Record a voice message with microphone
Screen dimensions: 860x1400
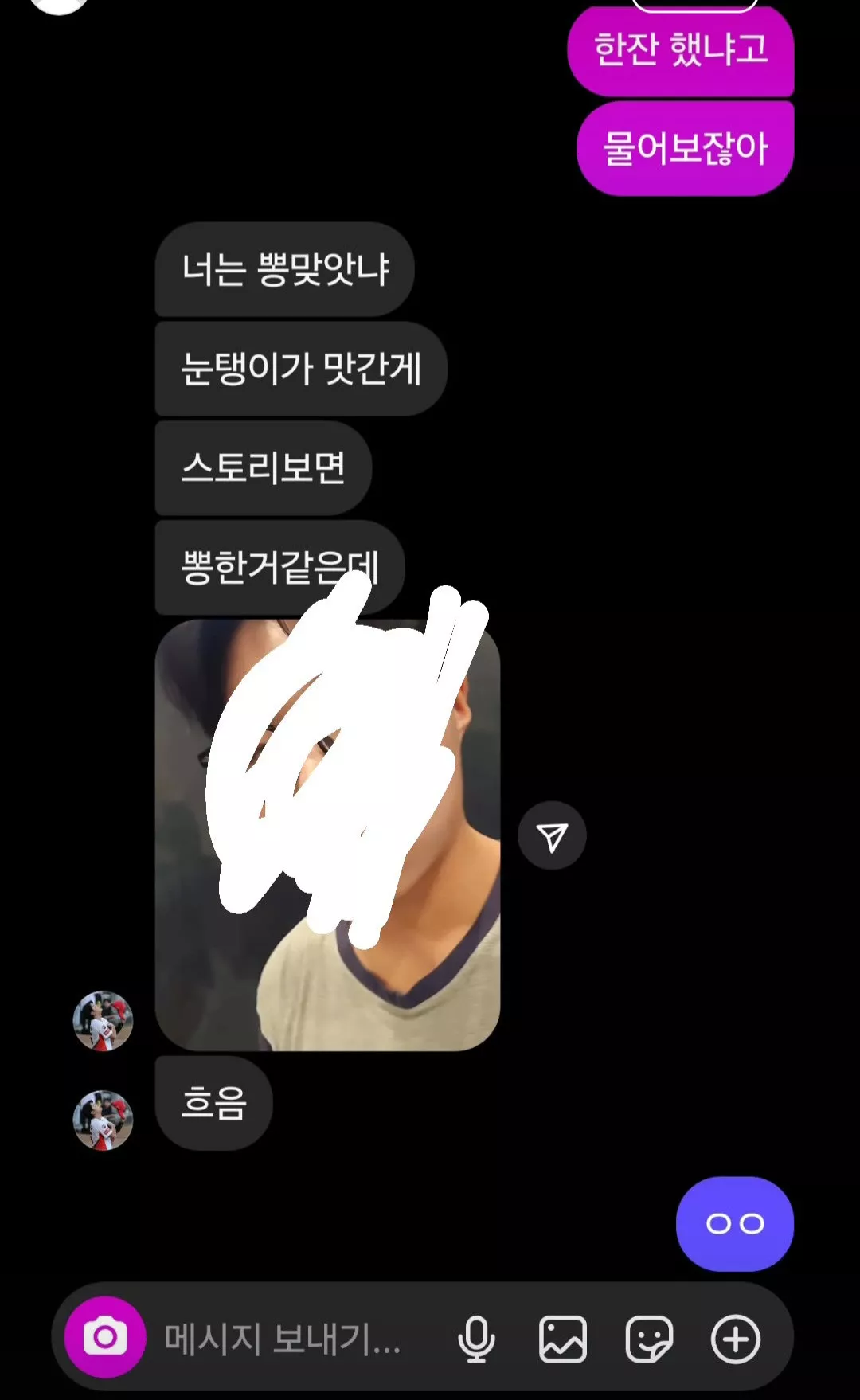pyautogui.click(x=476, y=1339)
